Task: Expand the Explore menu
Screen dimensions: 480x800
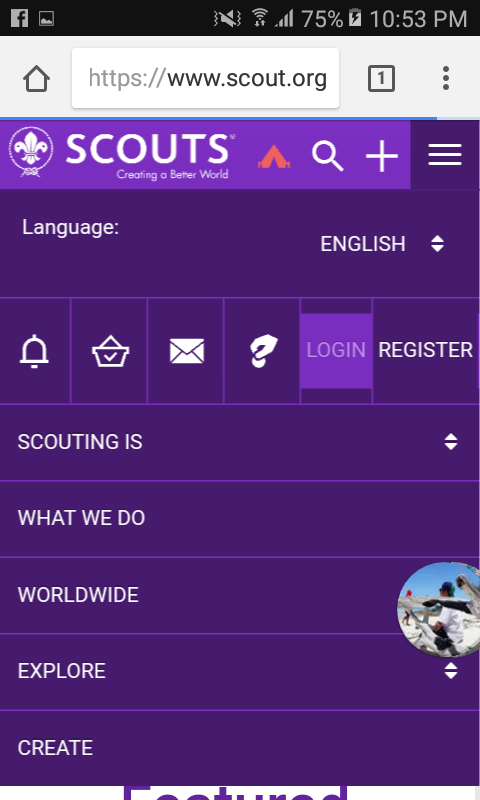Action: [239, 671]
